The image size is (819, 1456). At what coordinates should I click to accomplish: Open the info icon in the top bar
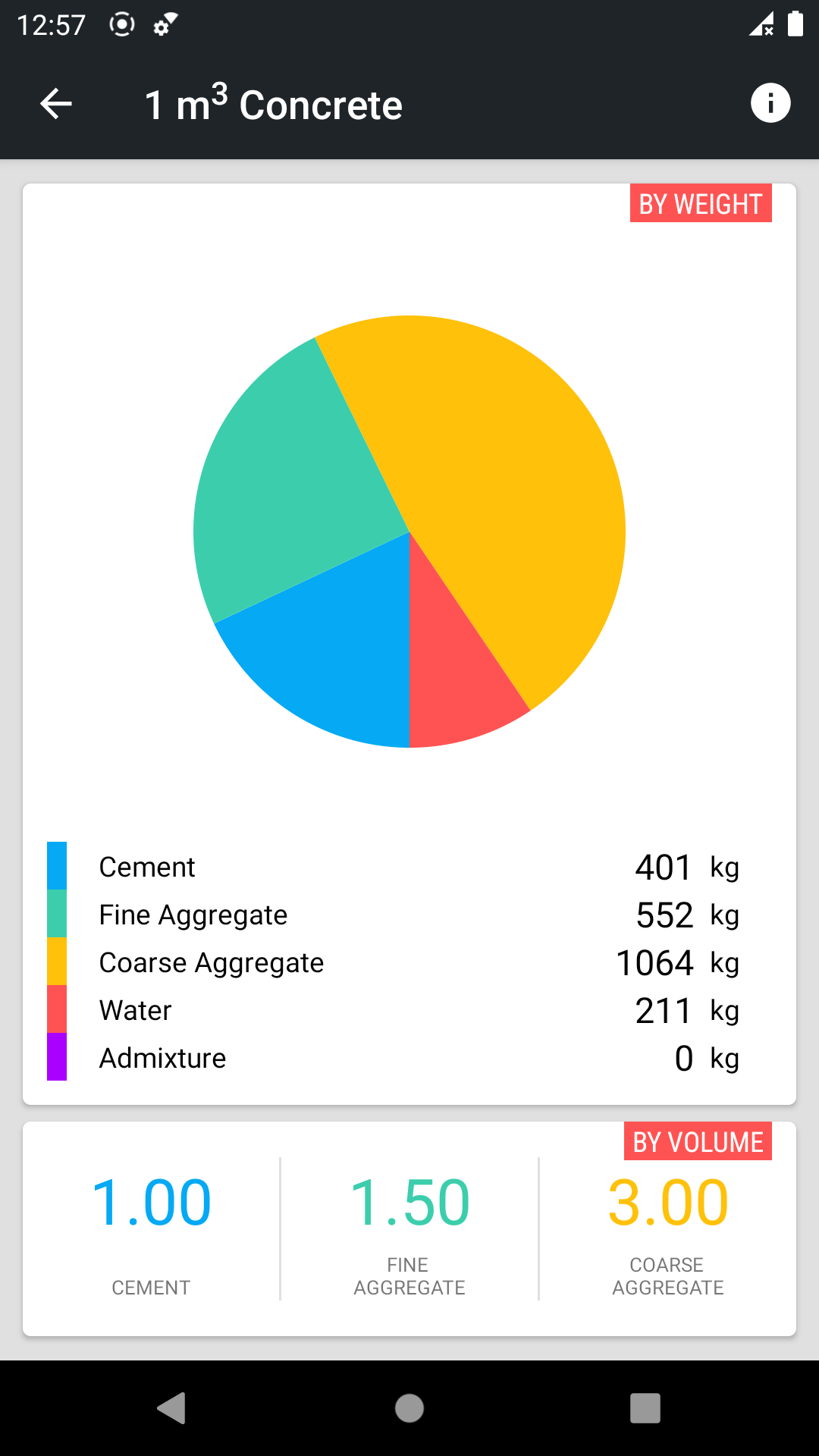point(770,103)
